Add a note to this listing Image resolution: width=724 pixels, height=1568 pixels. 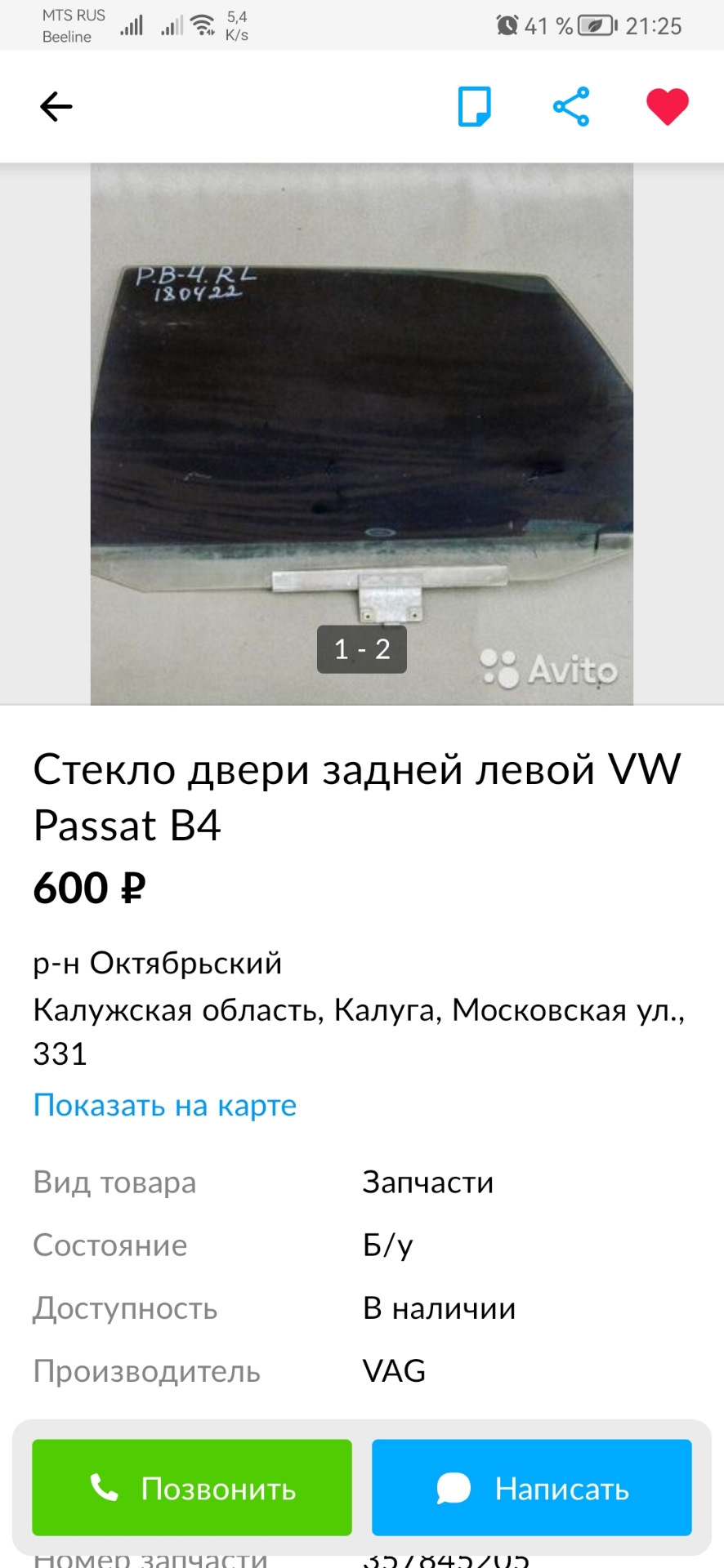click(x=474, y=107)
